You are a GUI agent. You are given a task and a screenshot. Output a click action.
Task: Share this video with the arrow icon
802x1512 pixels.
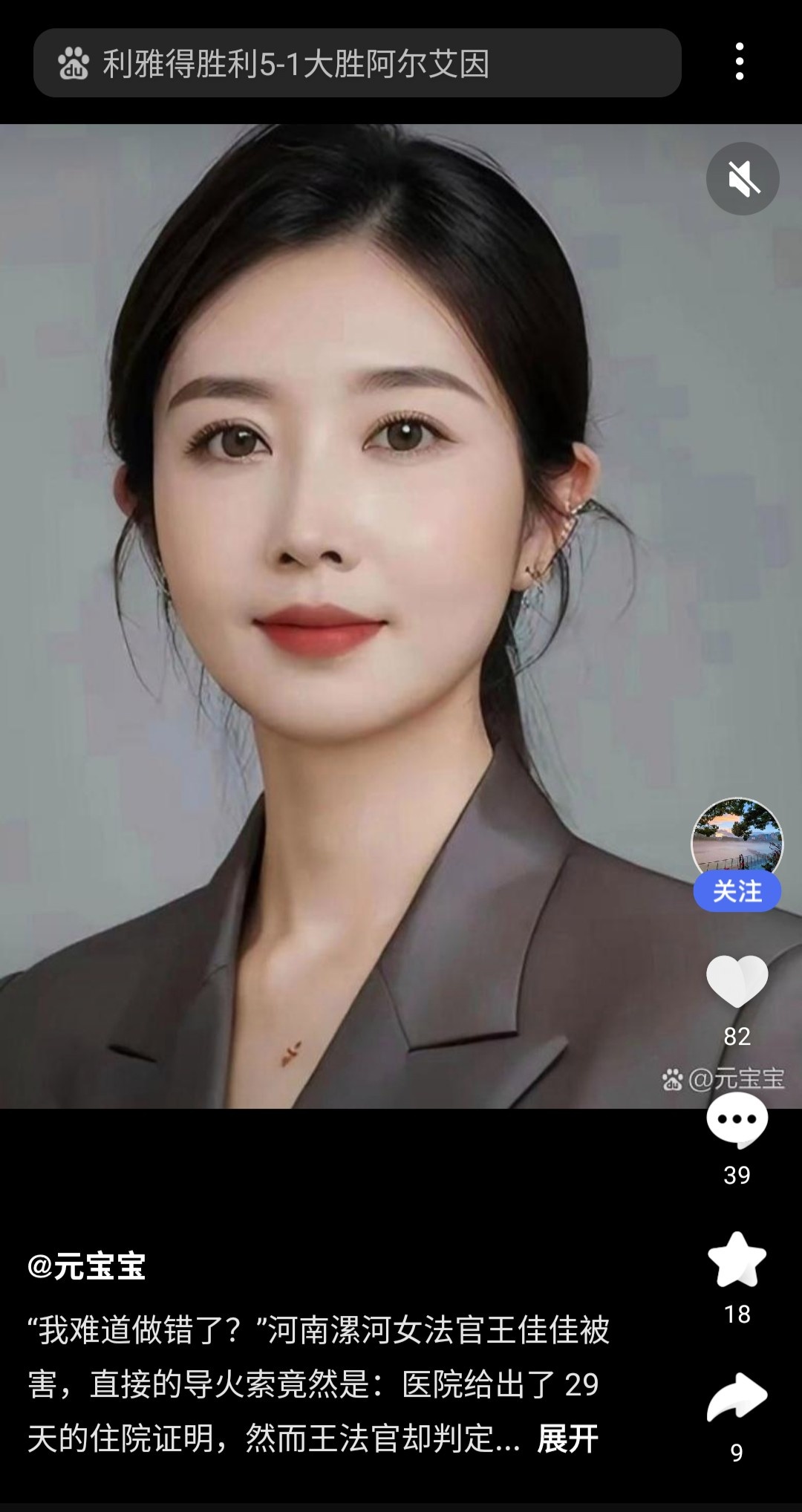click(x=737, y=1398)
